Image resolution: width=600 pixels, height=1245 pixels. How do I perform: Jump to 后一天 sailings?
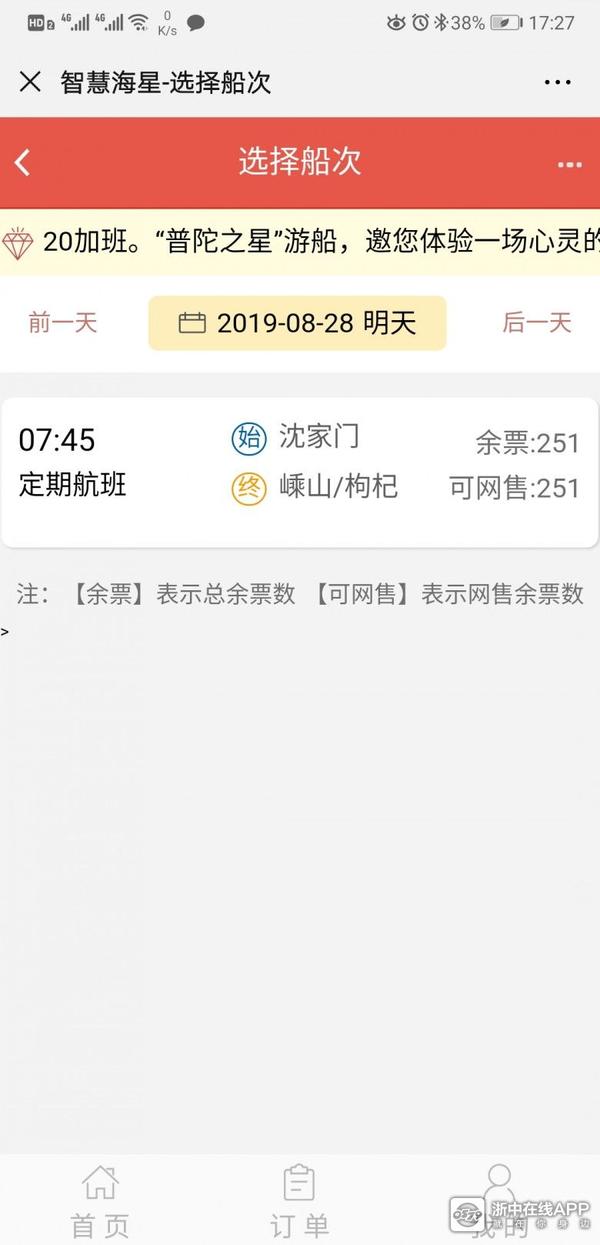point(537,323)
